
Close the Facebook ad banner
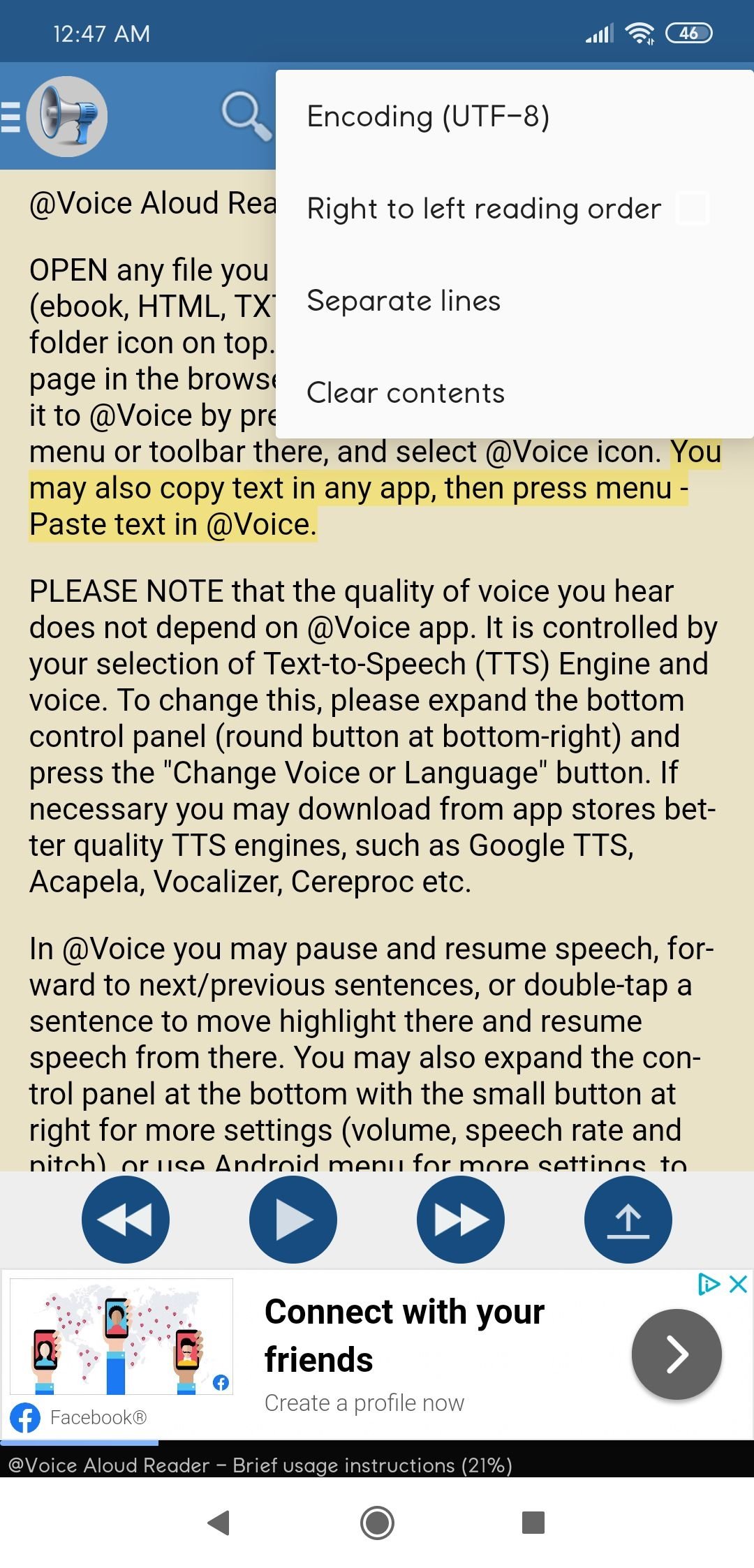coord(739,1284)
